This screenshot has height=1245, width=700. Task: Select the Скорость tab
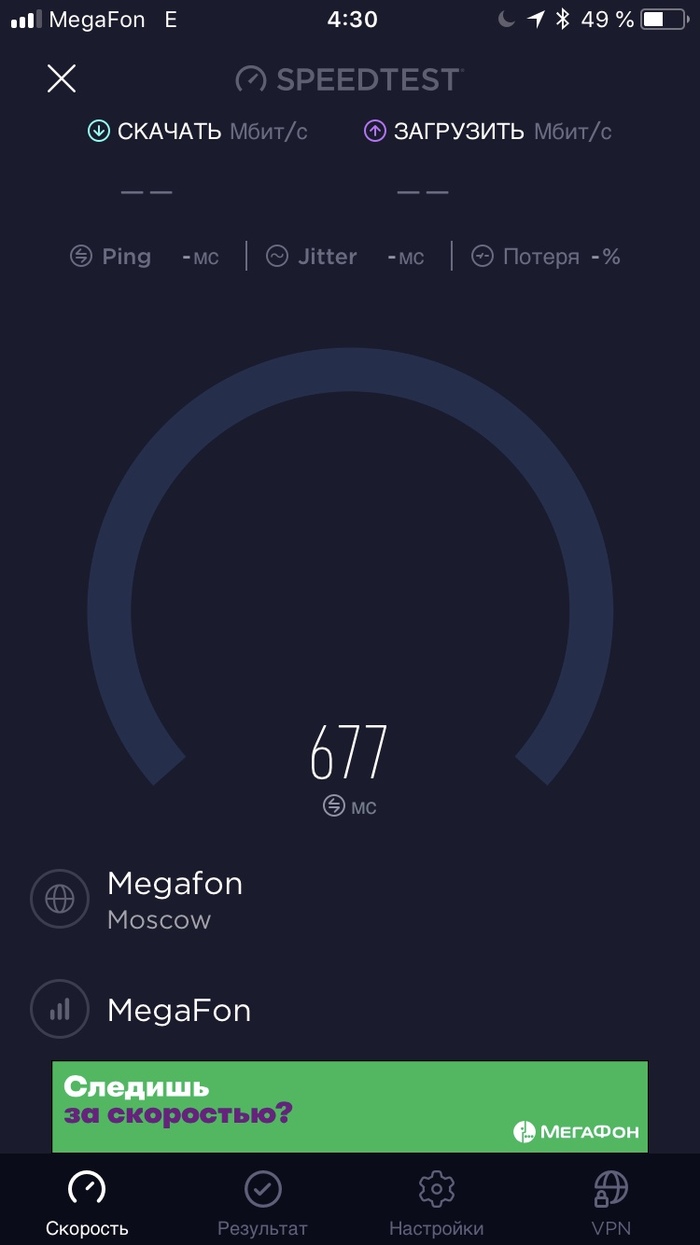click(87, 1203)
